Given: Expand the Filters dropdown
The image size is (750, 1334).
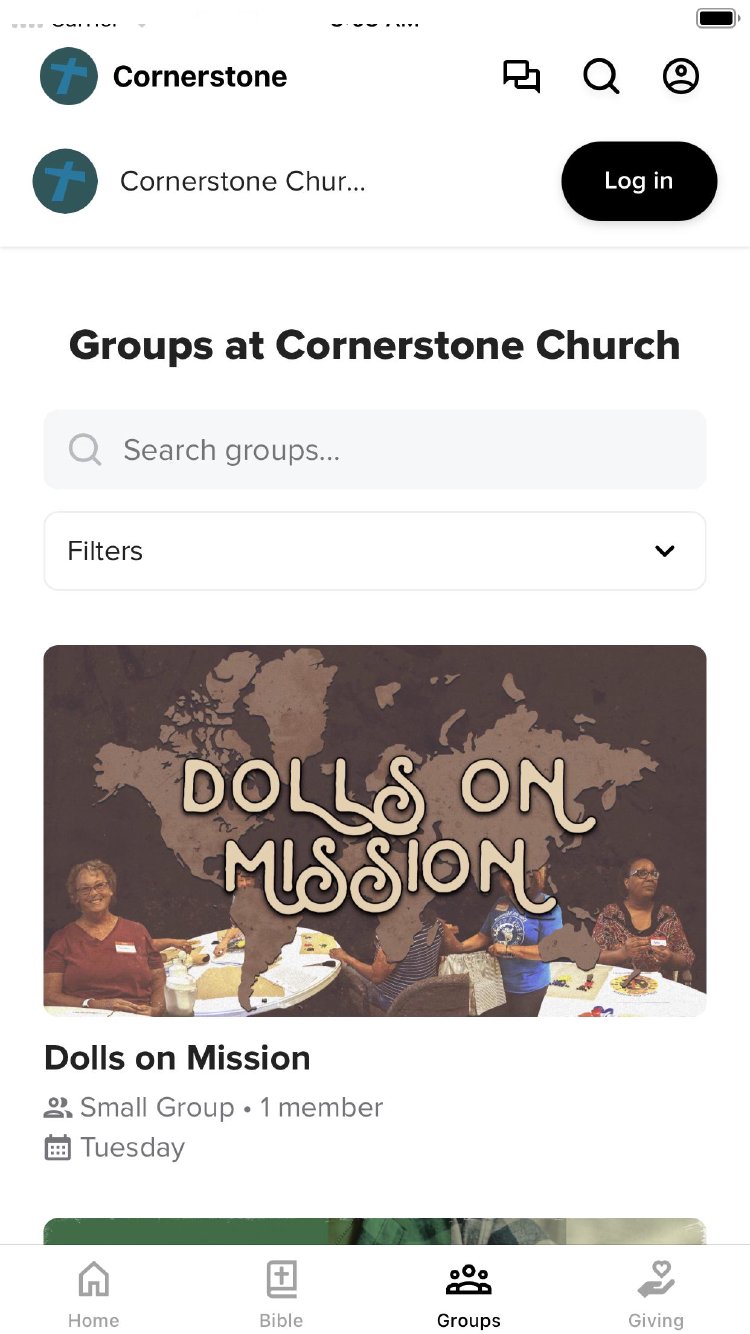Looking at the screenshot, I should pyautogui.click(x=375, y=551).
